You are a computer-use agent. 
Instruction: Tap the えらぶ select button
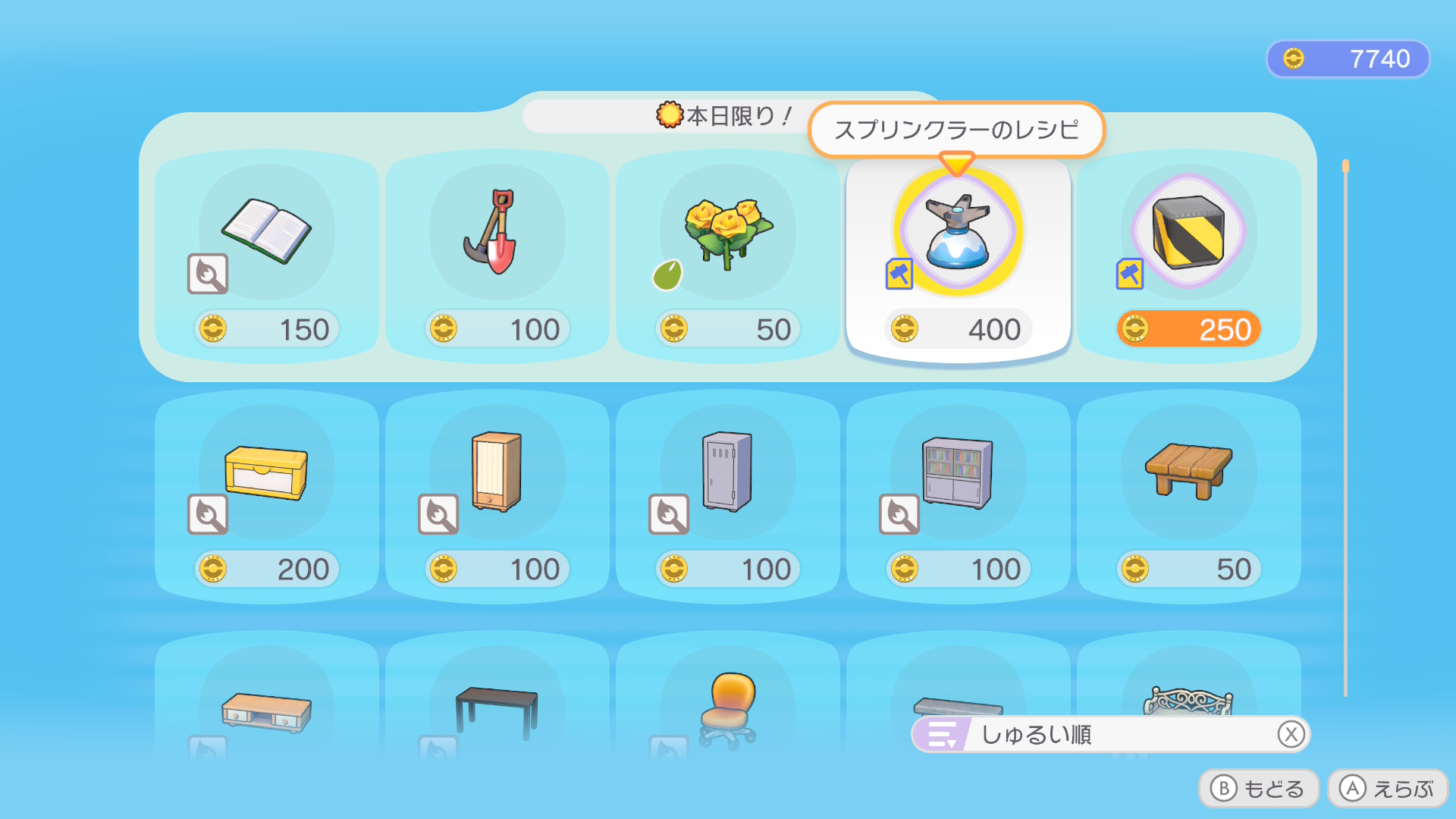click(x=1387, y=789)
